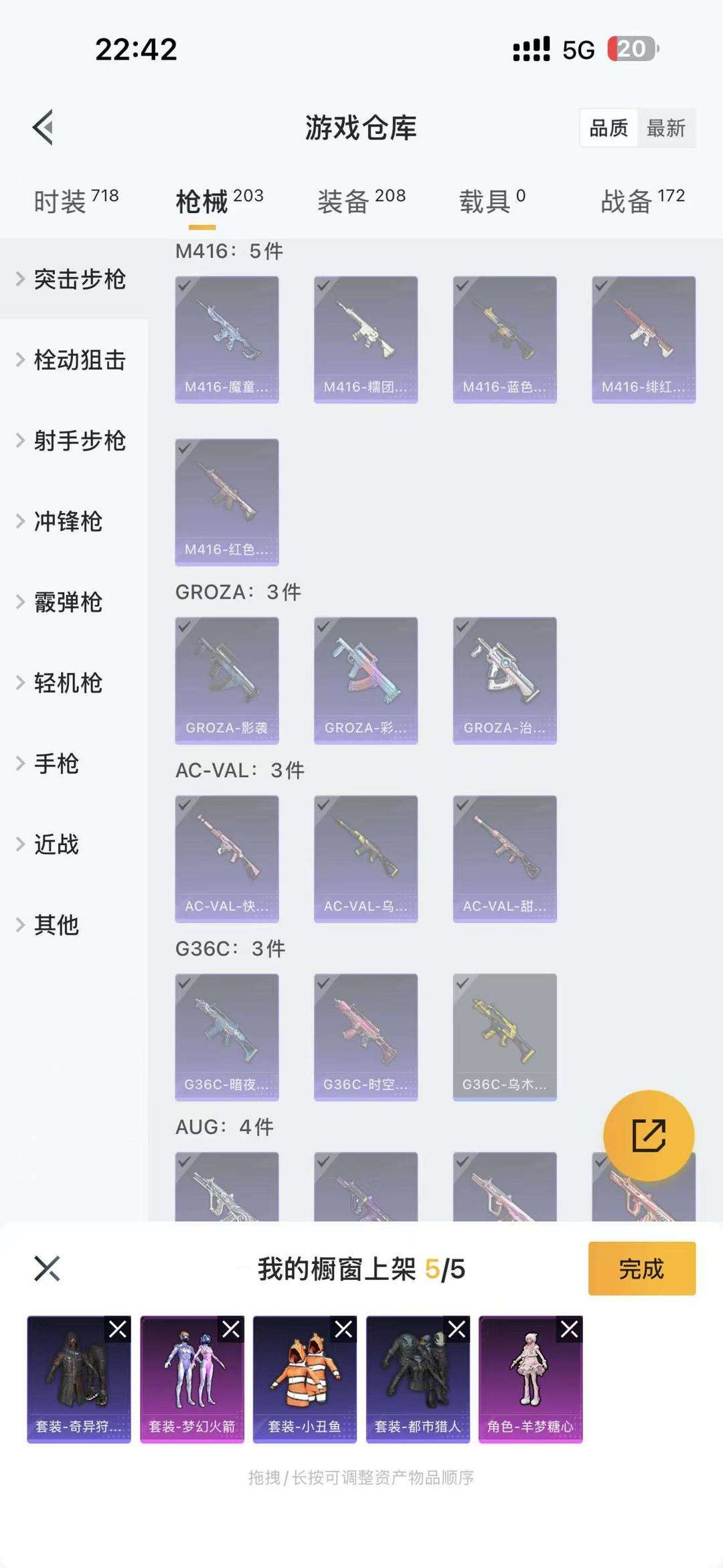723x1568 pixels.
Task: Switch to the 装备 tab
Action: pos(361,200)
